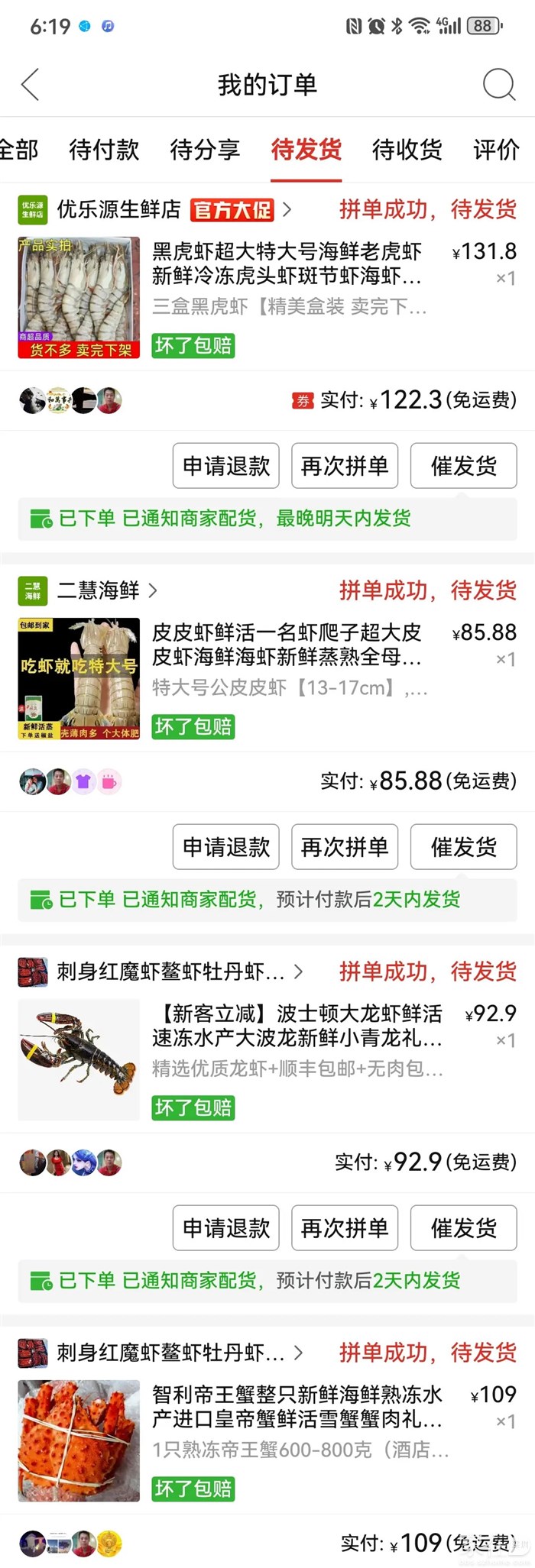Request refund for 波士顿大龙虾 order
The width and height of the screenshot is (535, 1568).
point(226,1228)
